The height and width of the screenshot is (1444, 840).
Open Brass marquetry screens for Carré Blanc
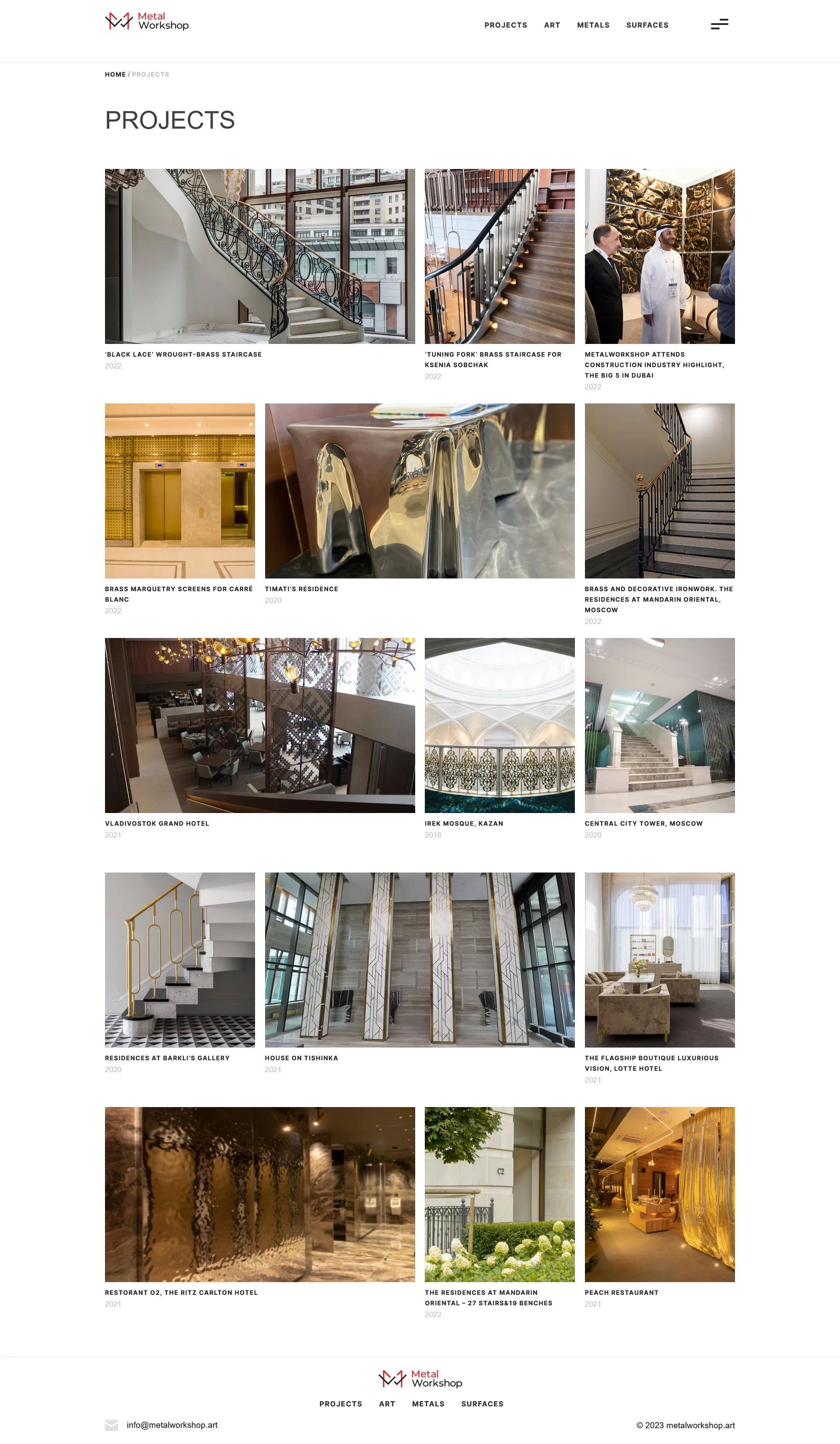click(179, 491)
